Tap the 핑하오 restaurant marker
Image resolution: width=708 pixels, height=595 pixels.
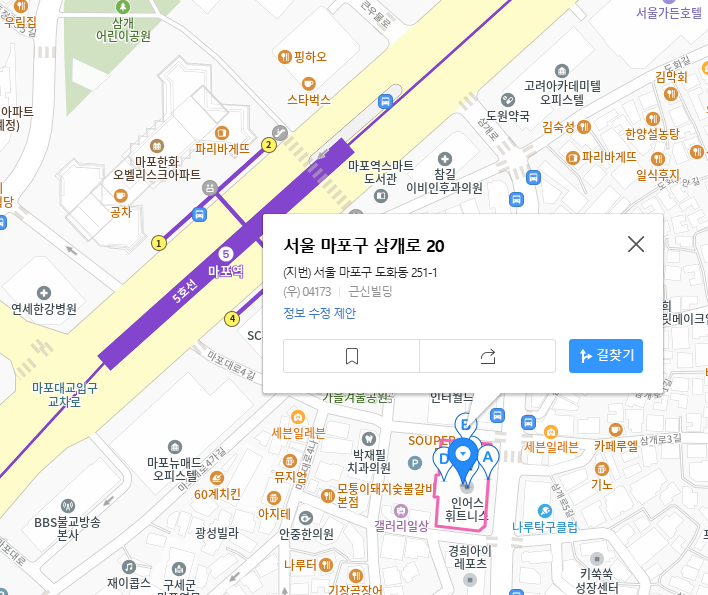click(285, 56)
